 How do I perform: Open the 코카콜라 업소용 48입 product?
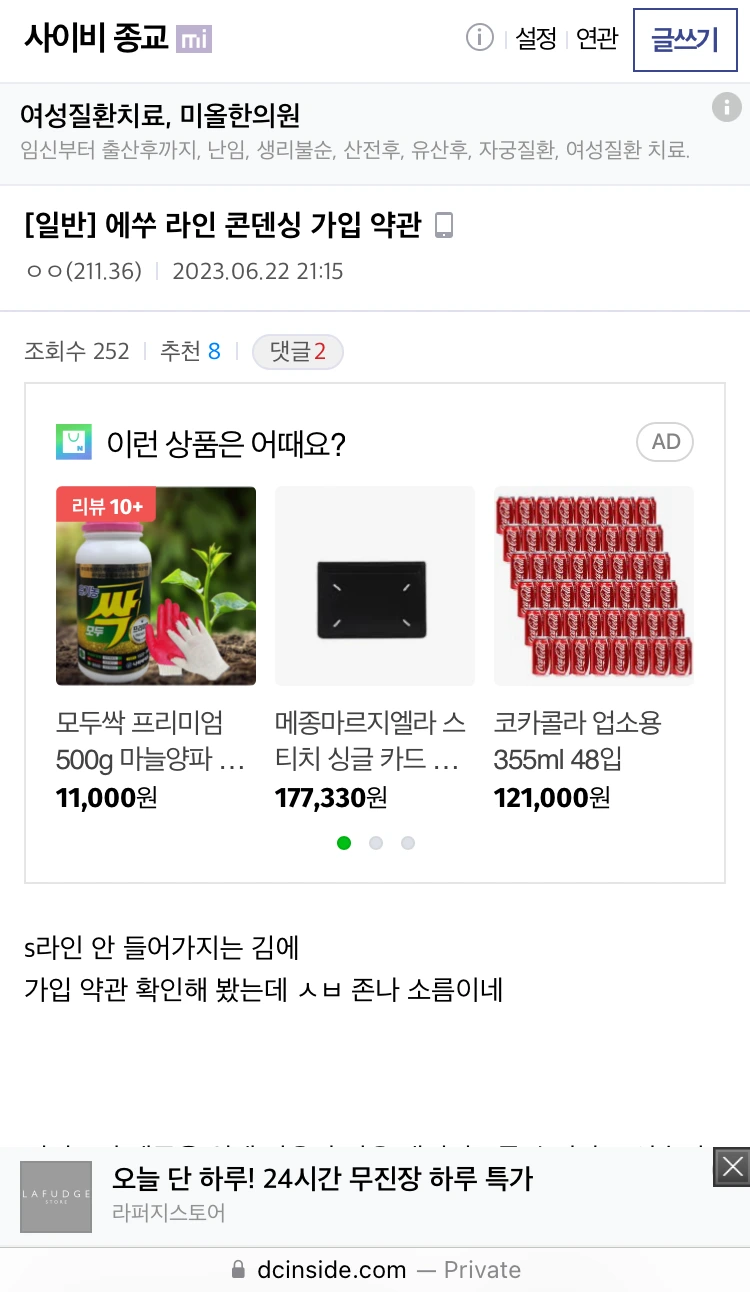593,586
